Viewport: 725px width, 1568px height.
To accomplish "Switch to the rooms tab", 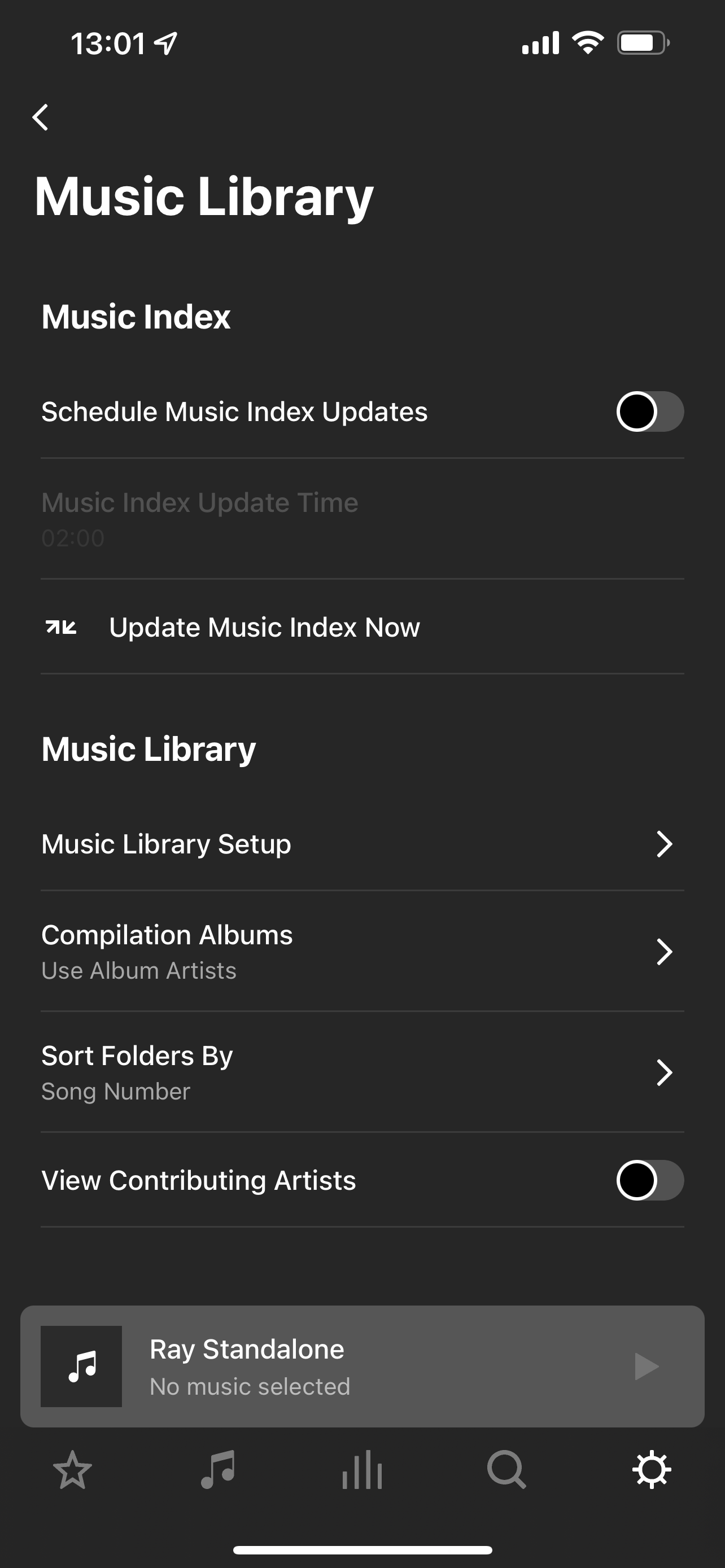I will tap(362, 1470).
